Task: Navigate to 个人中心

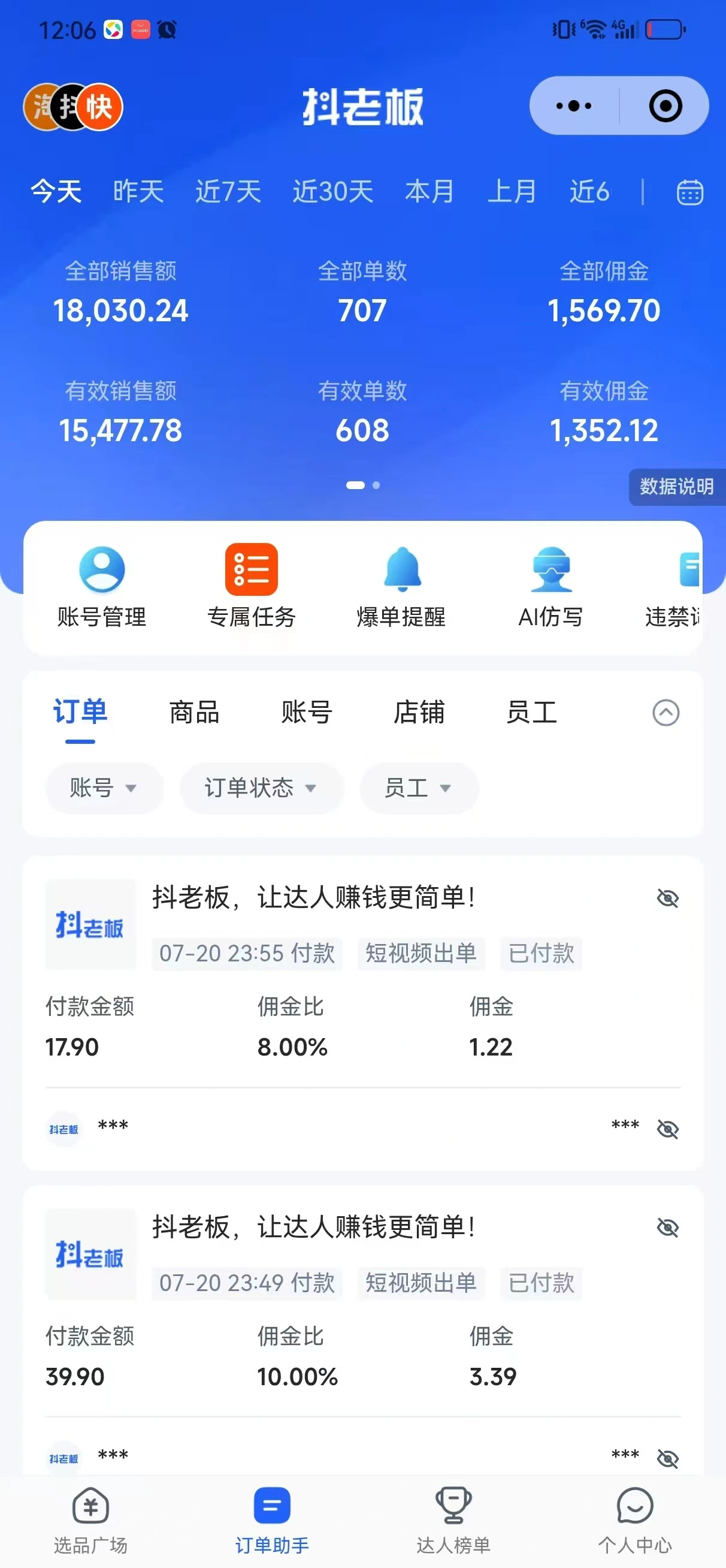Action: click(x=635, y=1519)
